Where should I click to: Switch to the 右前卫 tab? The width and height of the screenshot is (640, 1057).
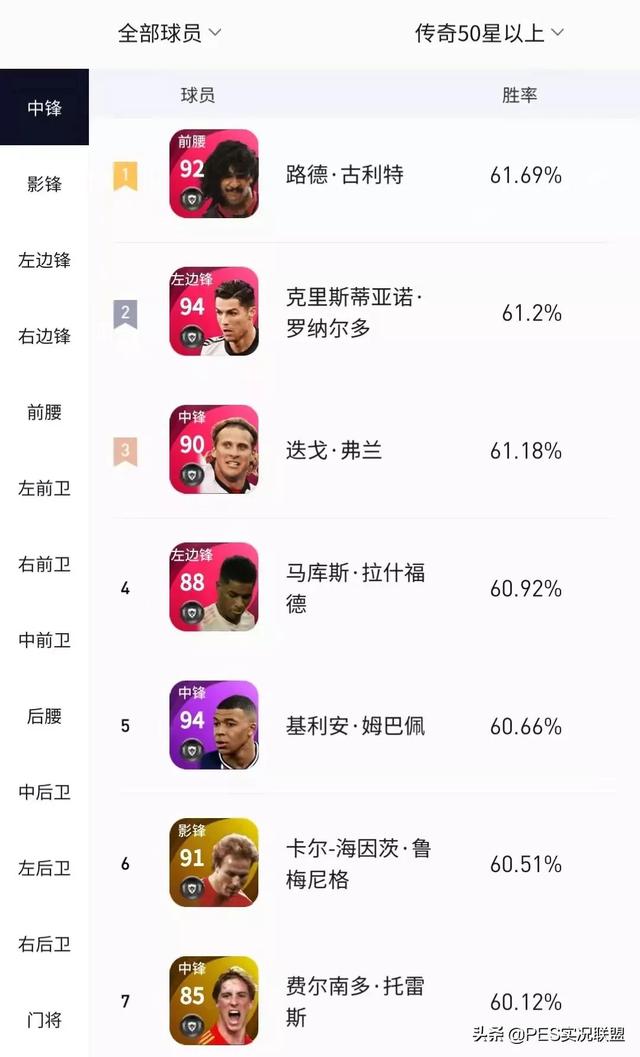[45, 564]
